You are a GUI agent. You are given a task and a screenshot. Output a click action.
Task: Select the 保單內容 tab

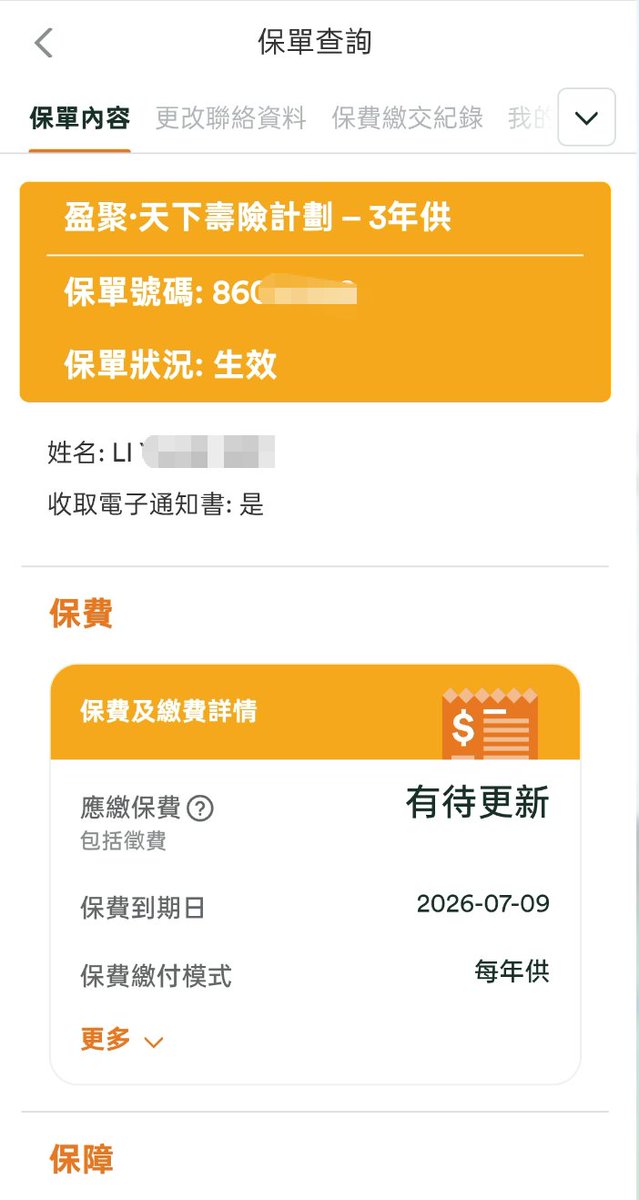pyautogui.click(x=80, y=119)
